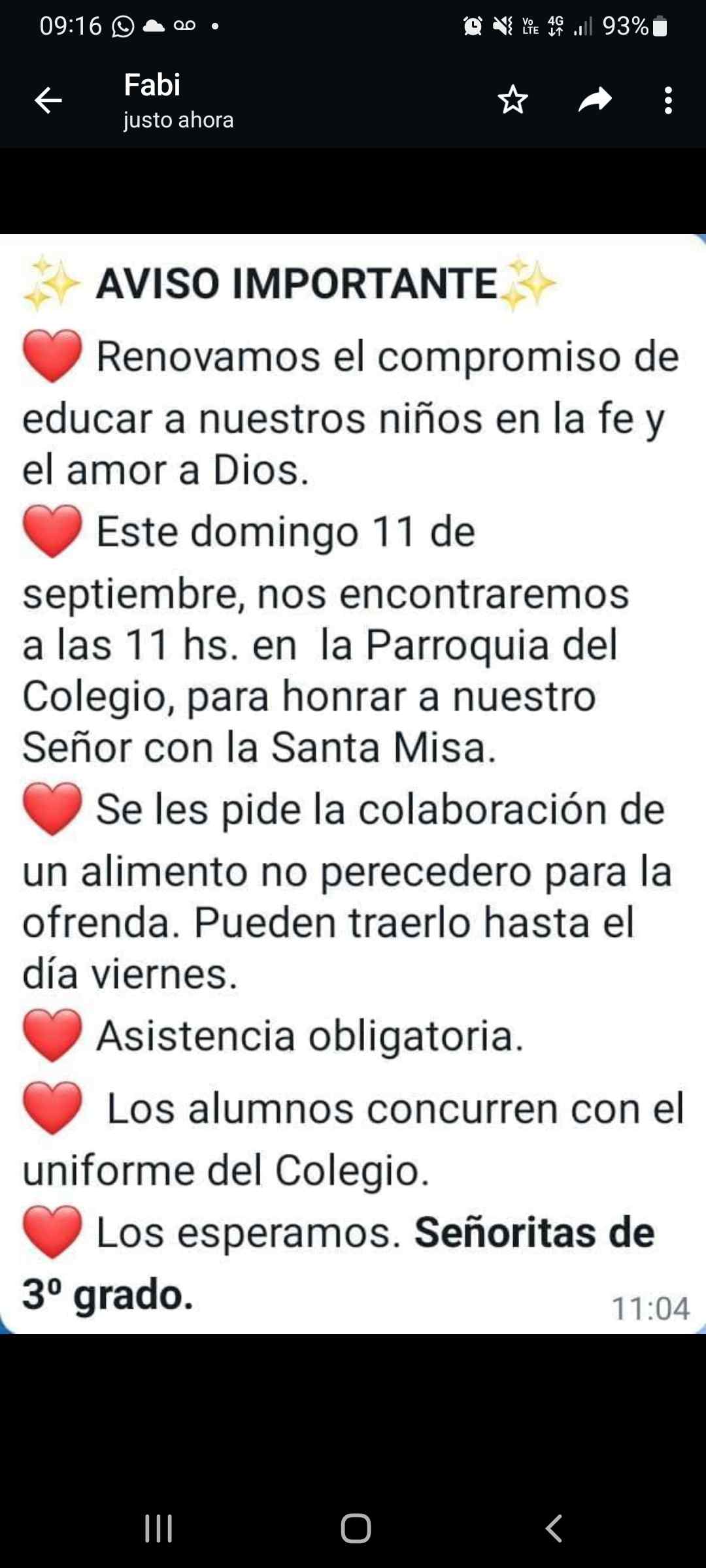Go back from Fabi's message view

(48, 101)
